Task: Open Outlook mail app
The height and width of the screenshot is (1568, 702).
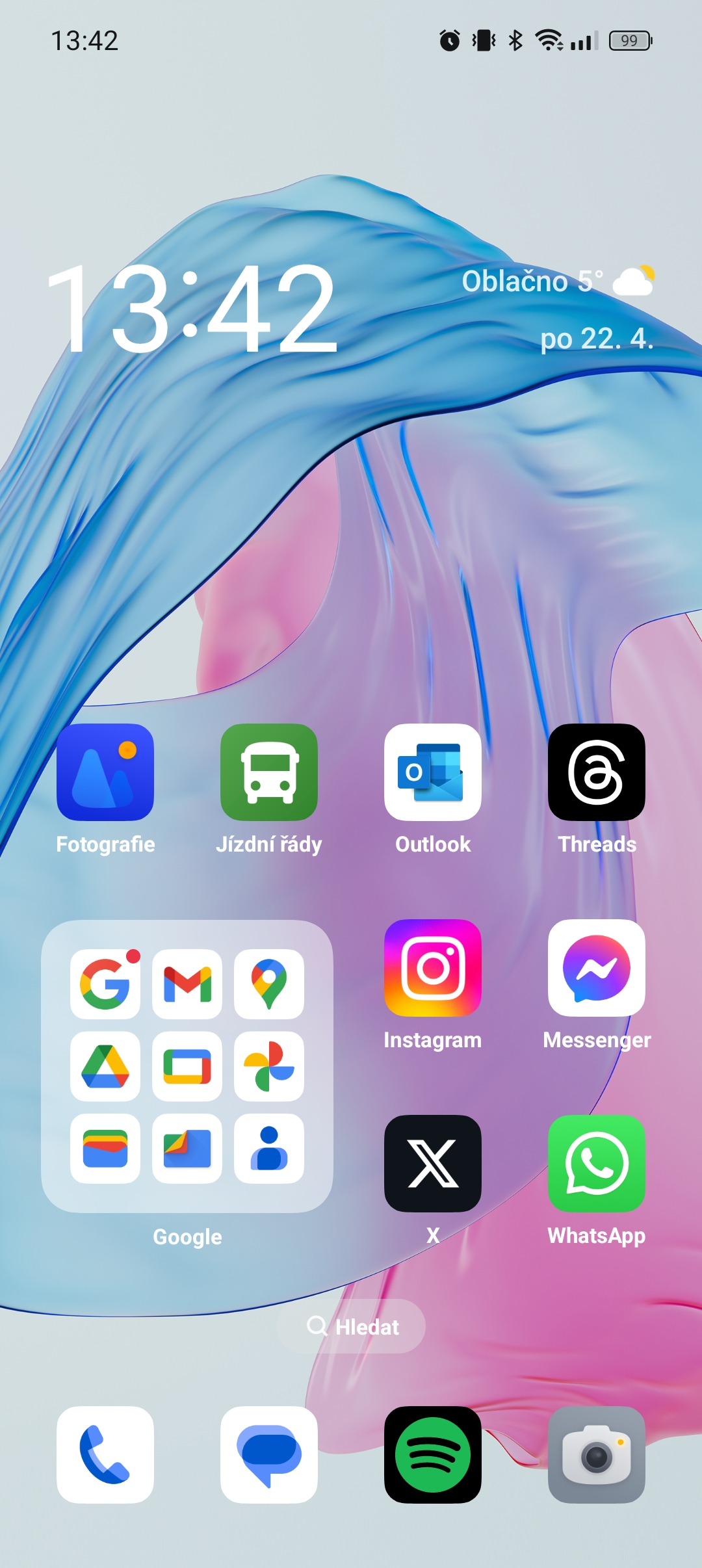Action: point(433,772)
